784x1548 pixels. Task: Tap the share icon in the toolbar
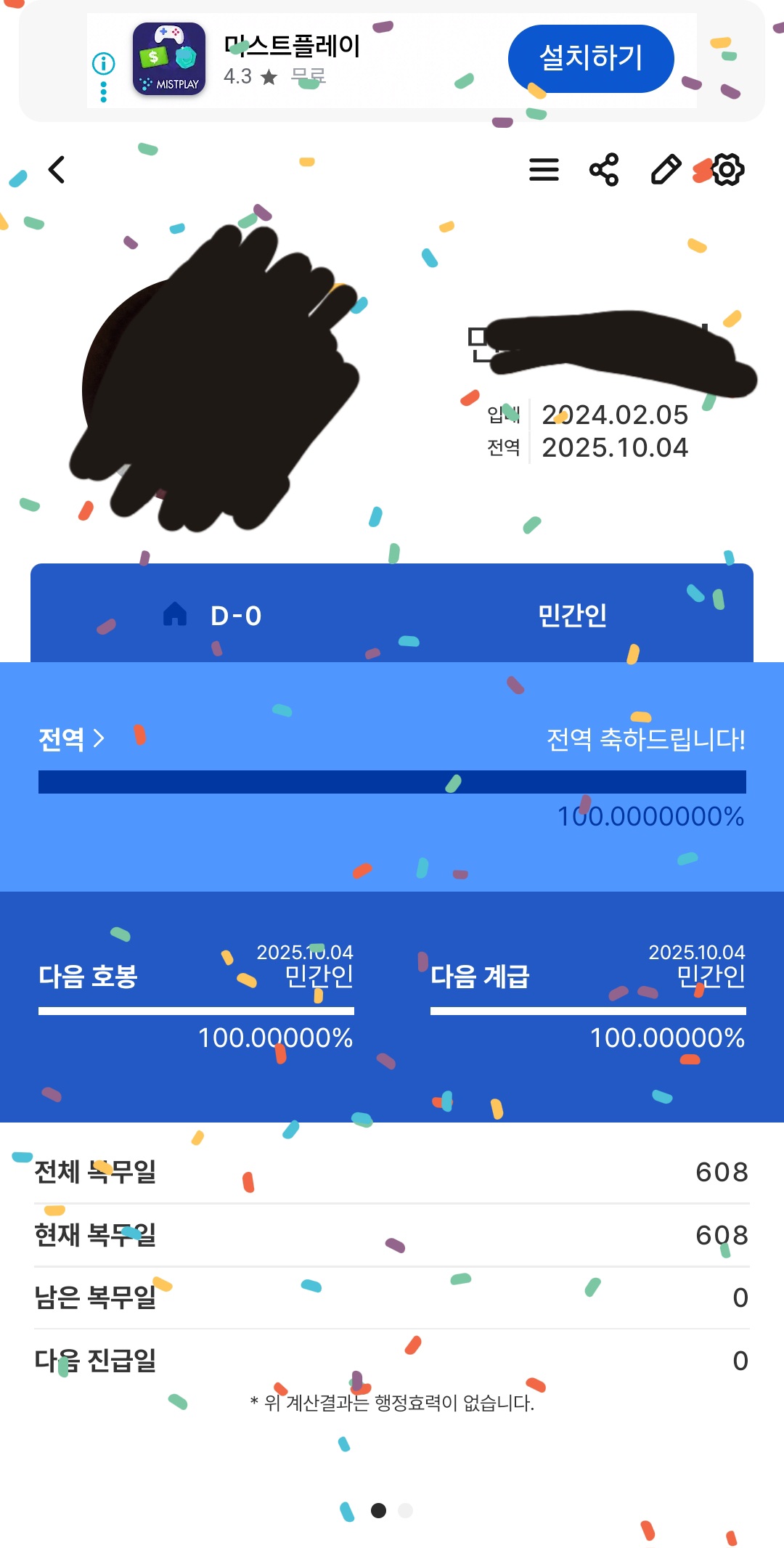coord(604,169)
